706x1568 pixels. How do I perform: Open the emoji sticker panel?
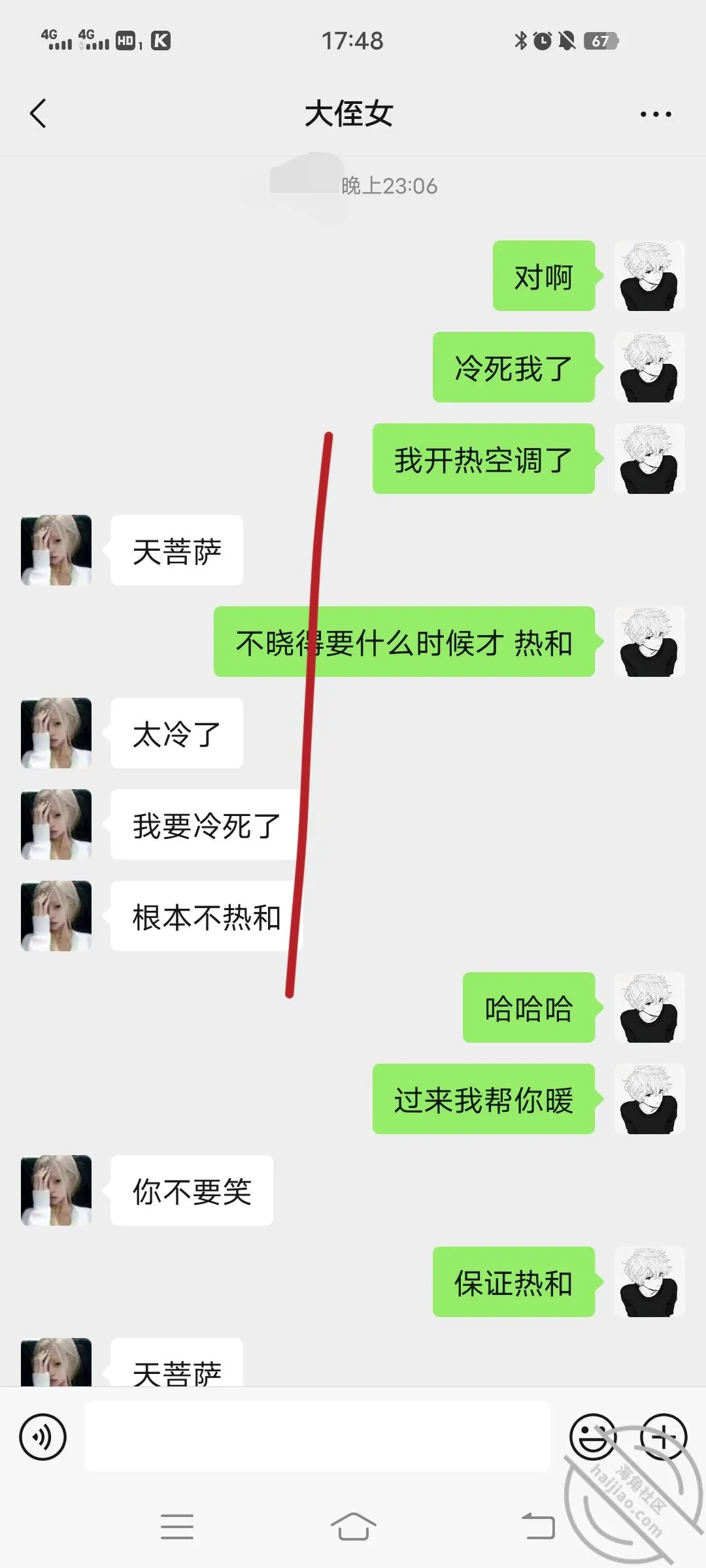[x=593, y=1437]
